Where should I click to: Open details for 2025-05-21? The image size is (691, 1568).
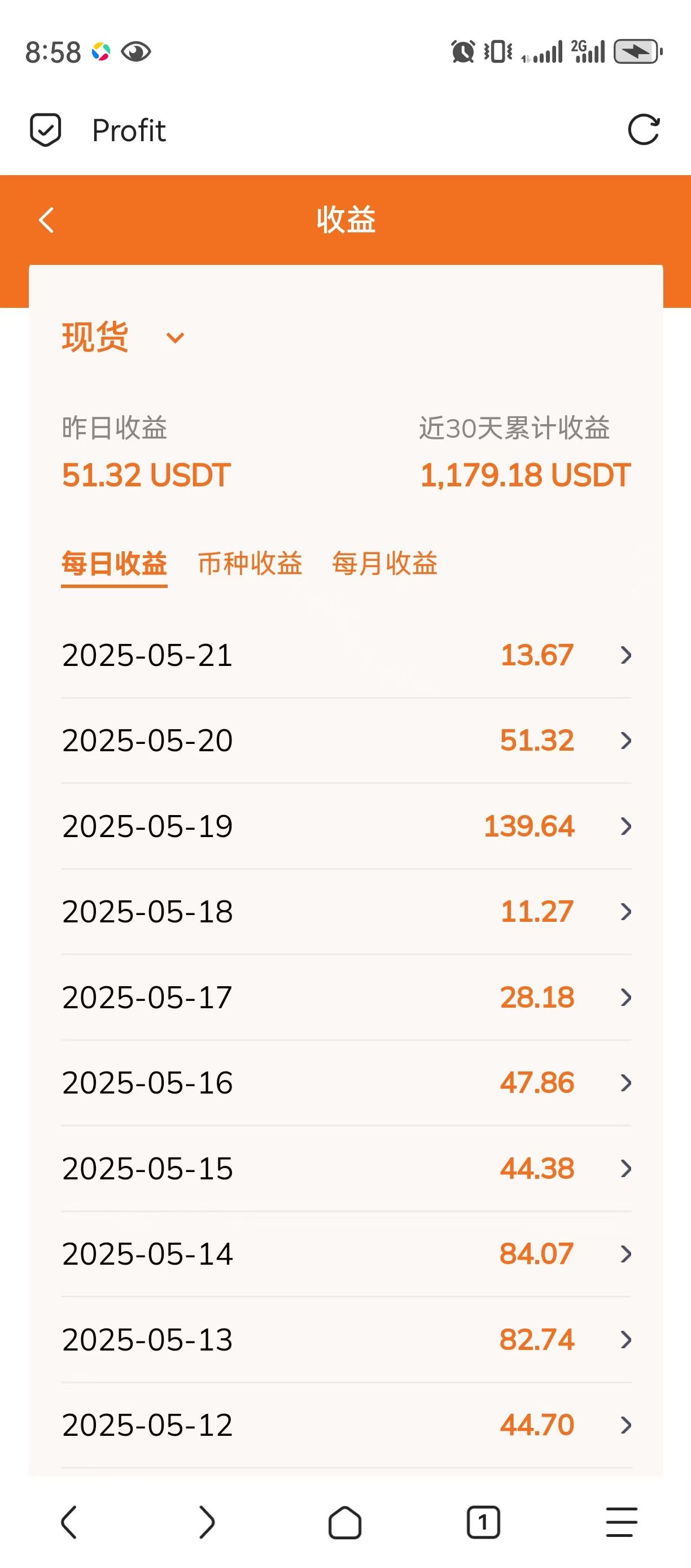[346, 656]
